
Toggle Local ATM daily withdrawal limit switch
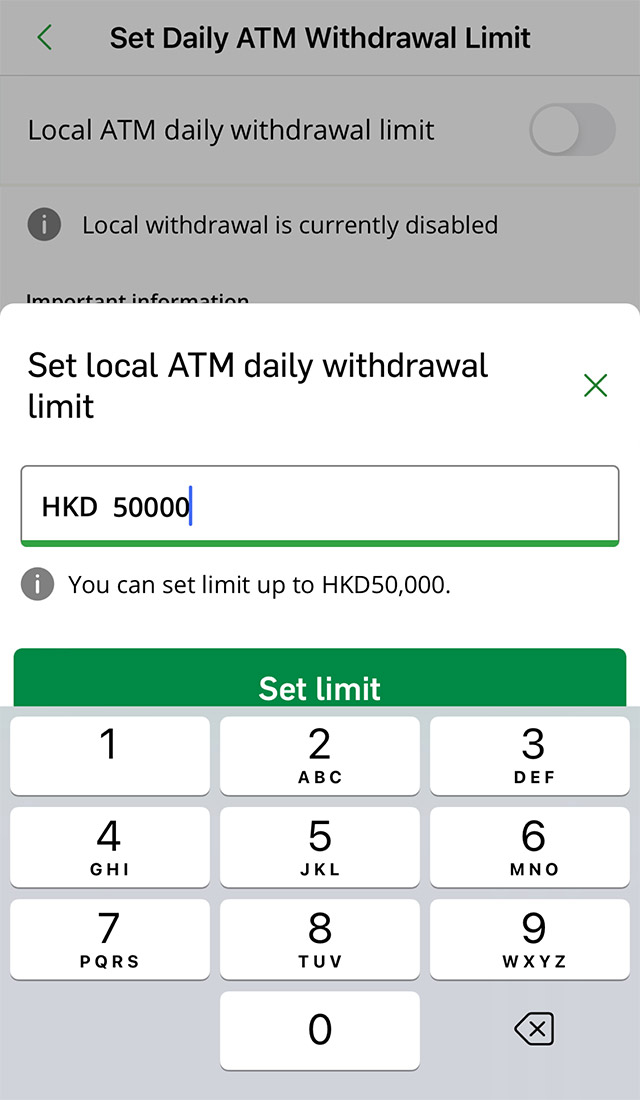point(571,130)
